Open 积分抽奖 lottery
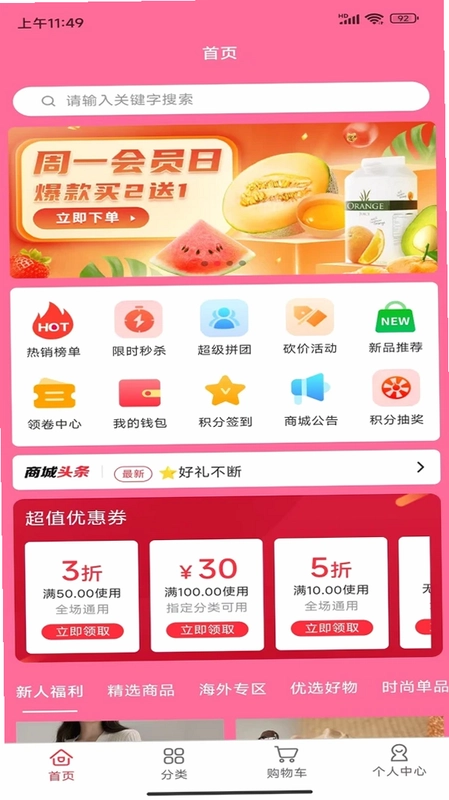Viewport: 449px width, 800px height. click(x=396, y=398)
